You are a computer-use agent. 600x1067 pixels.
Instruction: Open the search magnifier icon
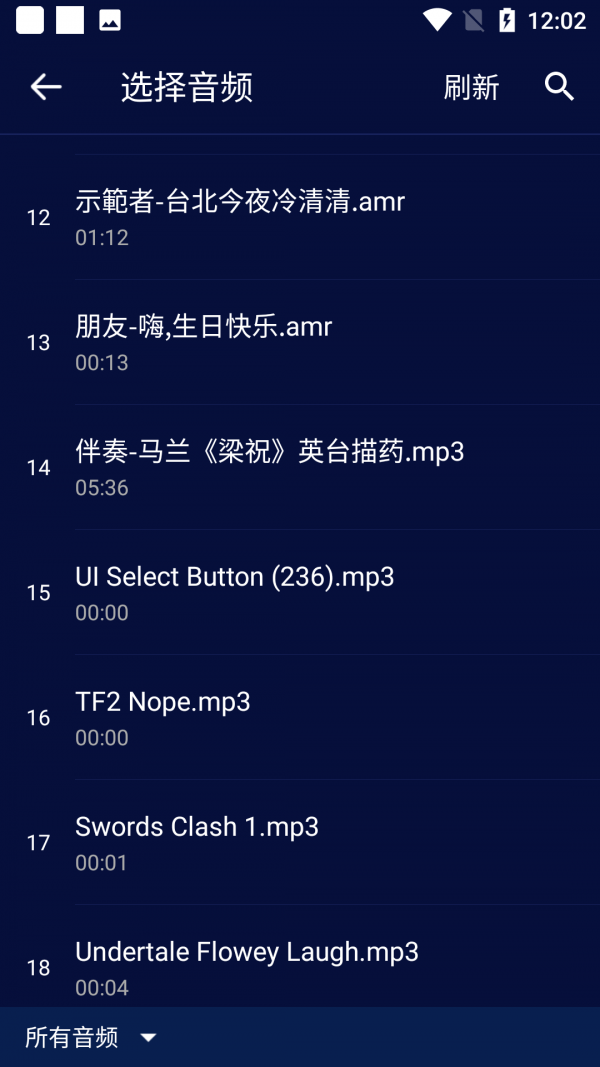click(559, 87)
